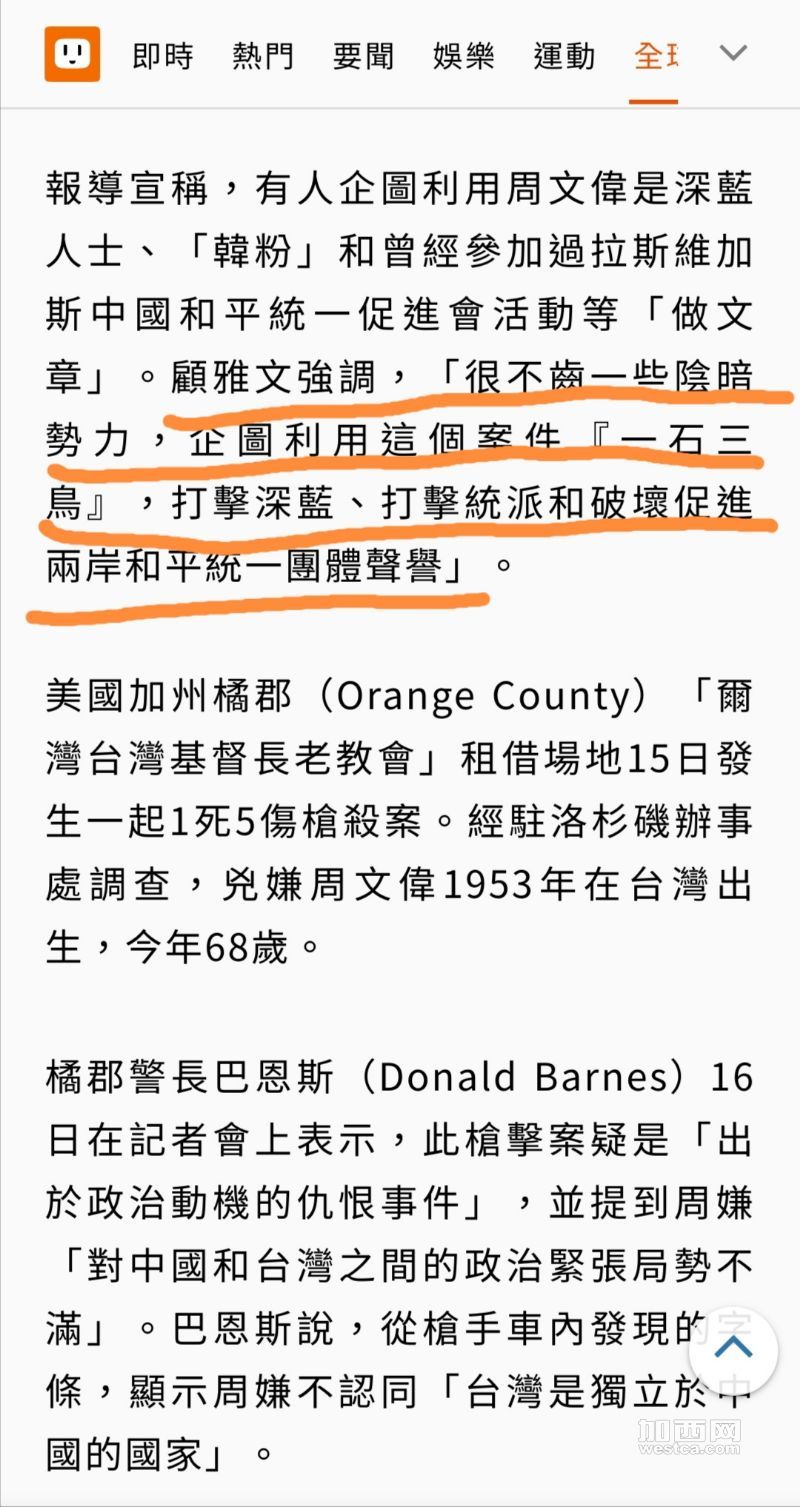Open the highlighted 全球 tab

click(656, 55)
